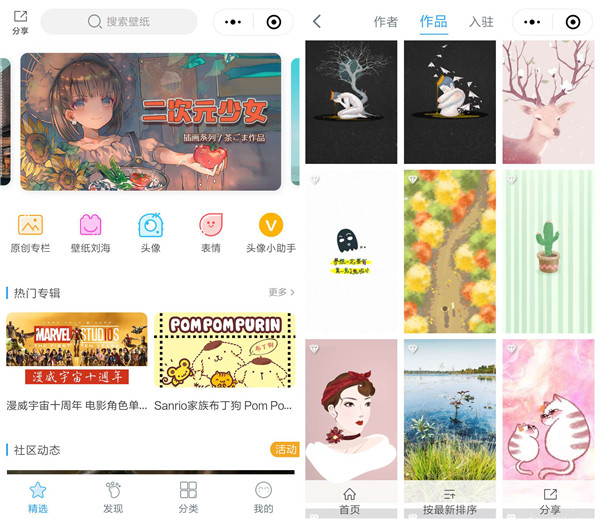Switch to the 我的 tab
This screenshot has width=600, height=519.
(263, 497)
